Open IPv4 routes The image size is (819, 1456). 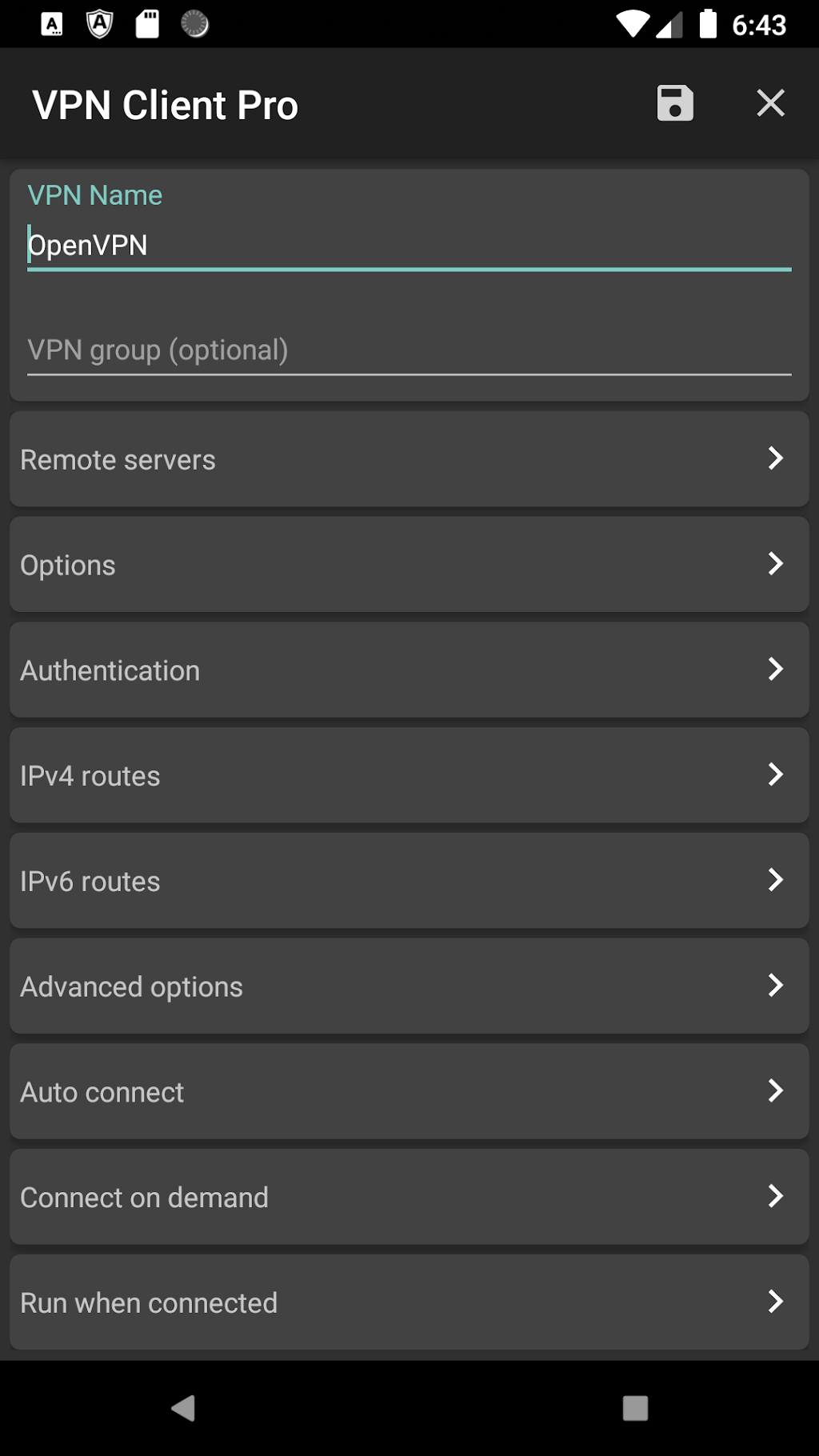point(409,775)
